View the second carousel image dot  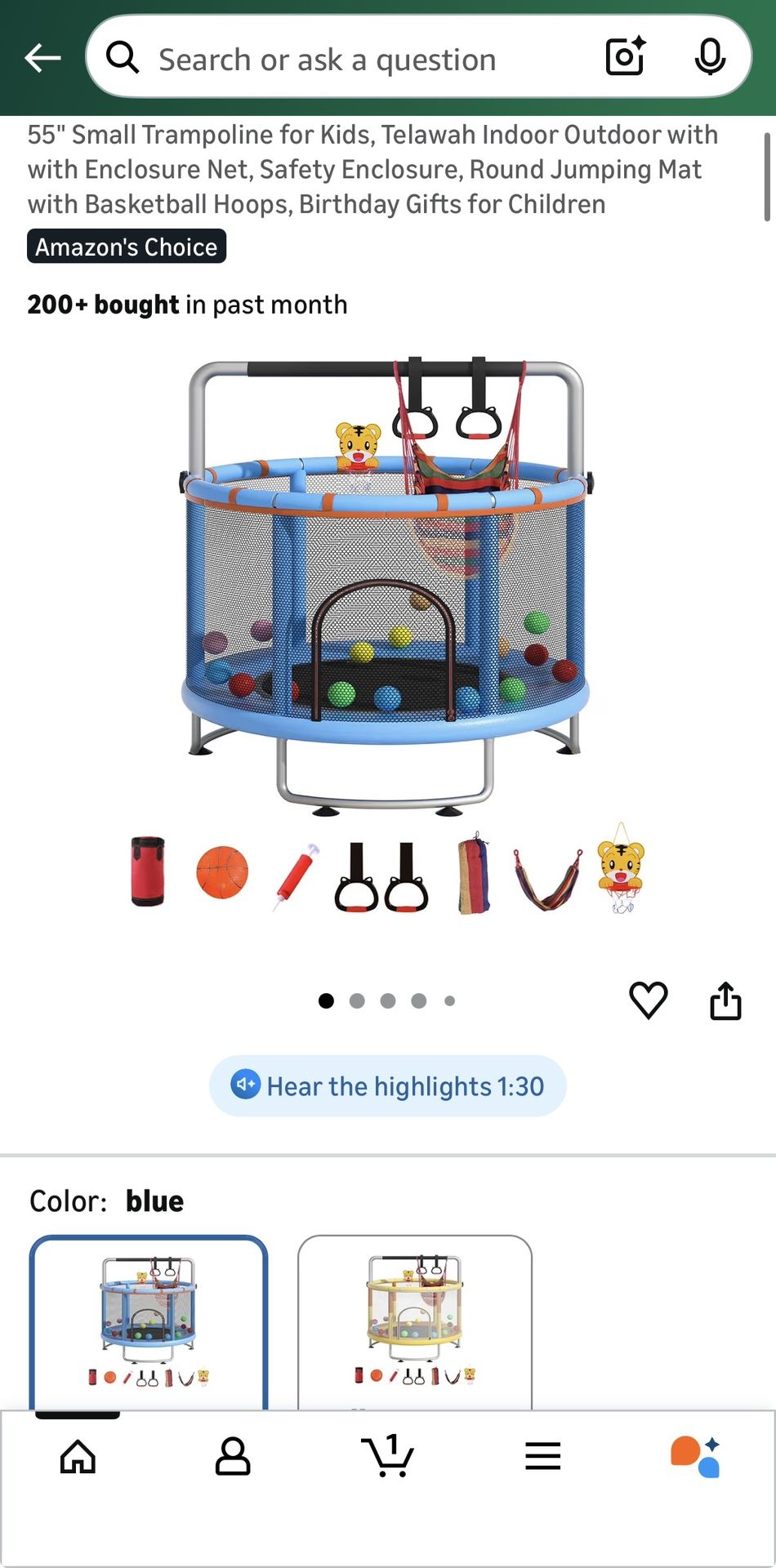pos(357,1000)
